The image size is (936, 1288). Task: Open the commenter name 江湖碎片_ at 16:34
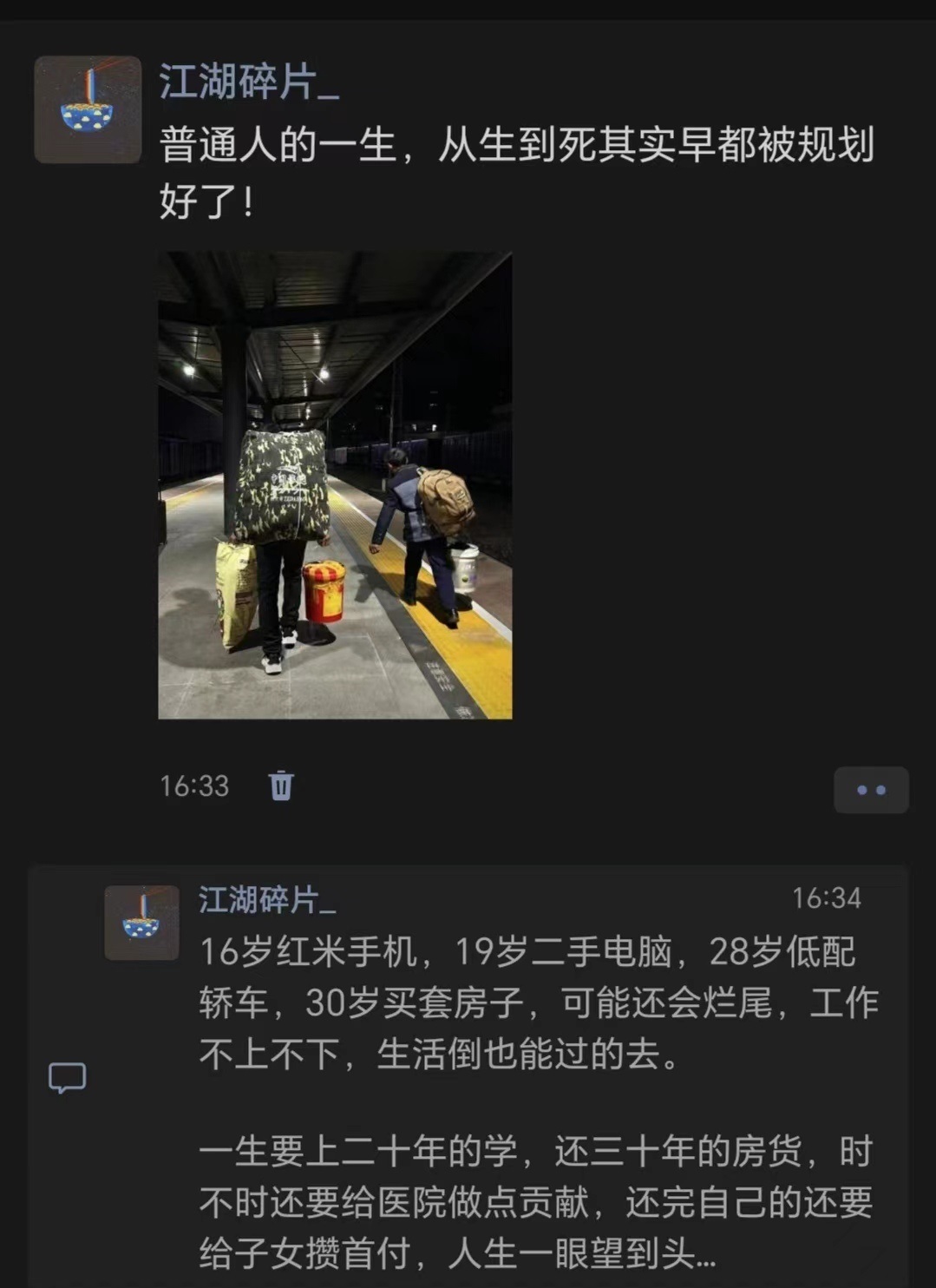[x=266, y=900]
